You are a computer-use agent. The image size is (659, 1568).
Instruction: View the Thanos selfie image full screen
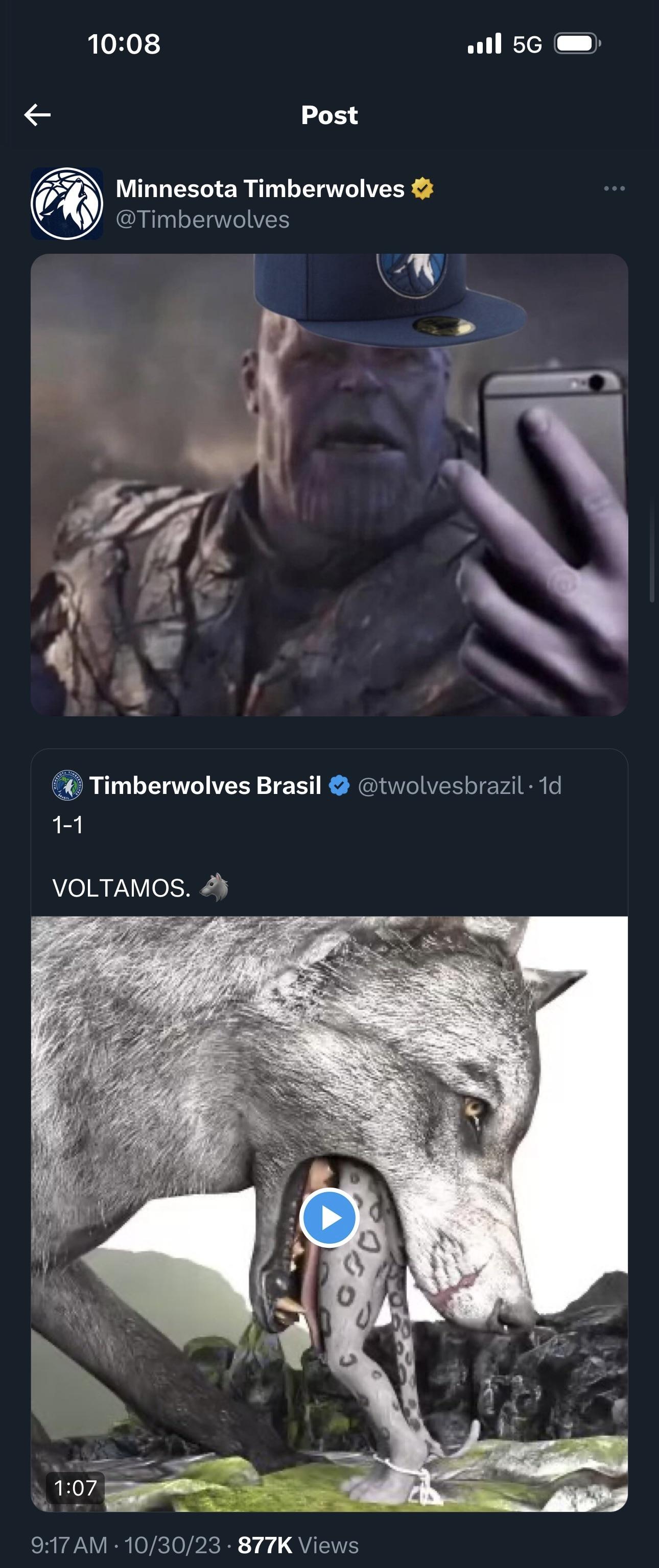[329, 485]
